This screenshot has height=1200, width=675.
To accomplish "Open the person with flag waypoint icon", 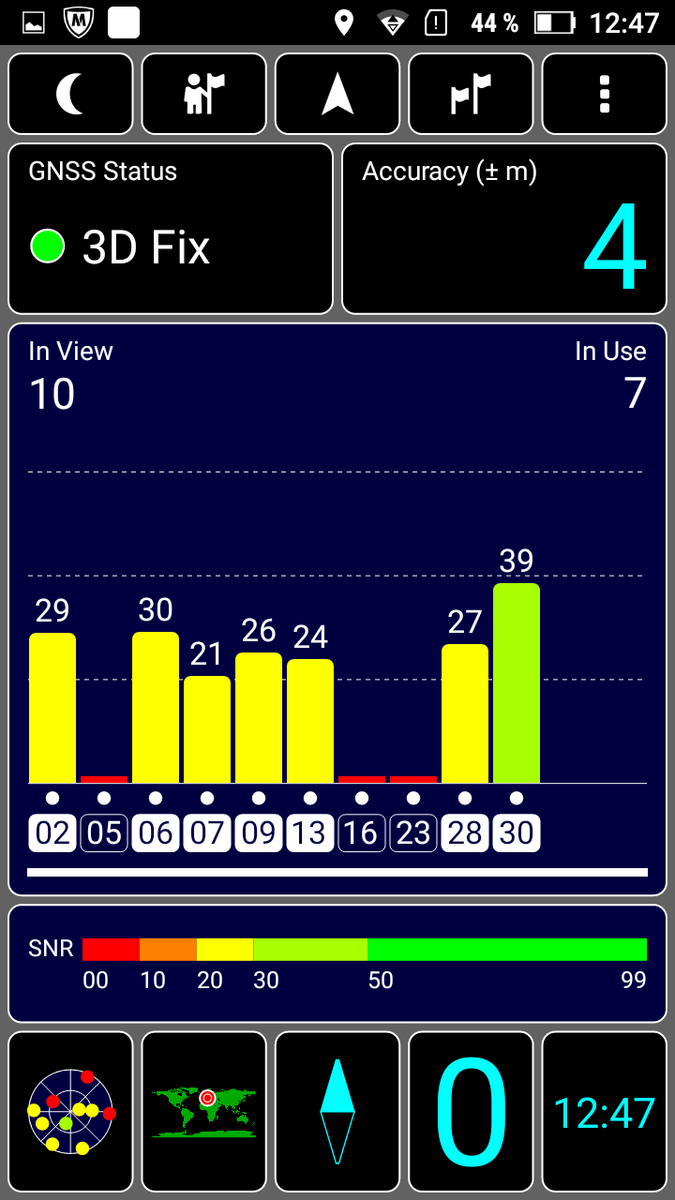I will [204, 94].
